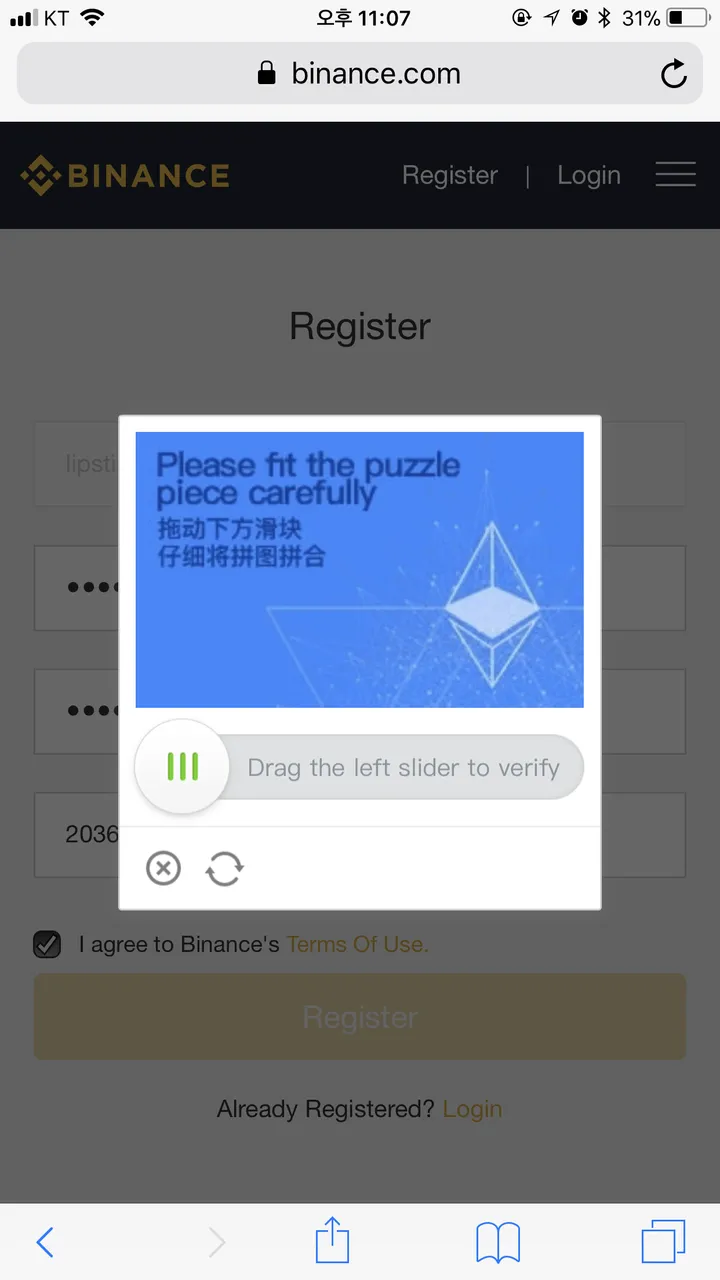This screenshot has width=720, height=1280.
Task: Open the Safari share sheet
Action: tap(333, 1242)
